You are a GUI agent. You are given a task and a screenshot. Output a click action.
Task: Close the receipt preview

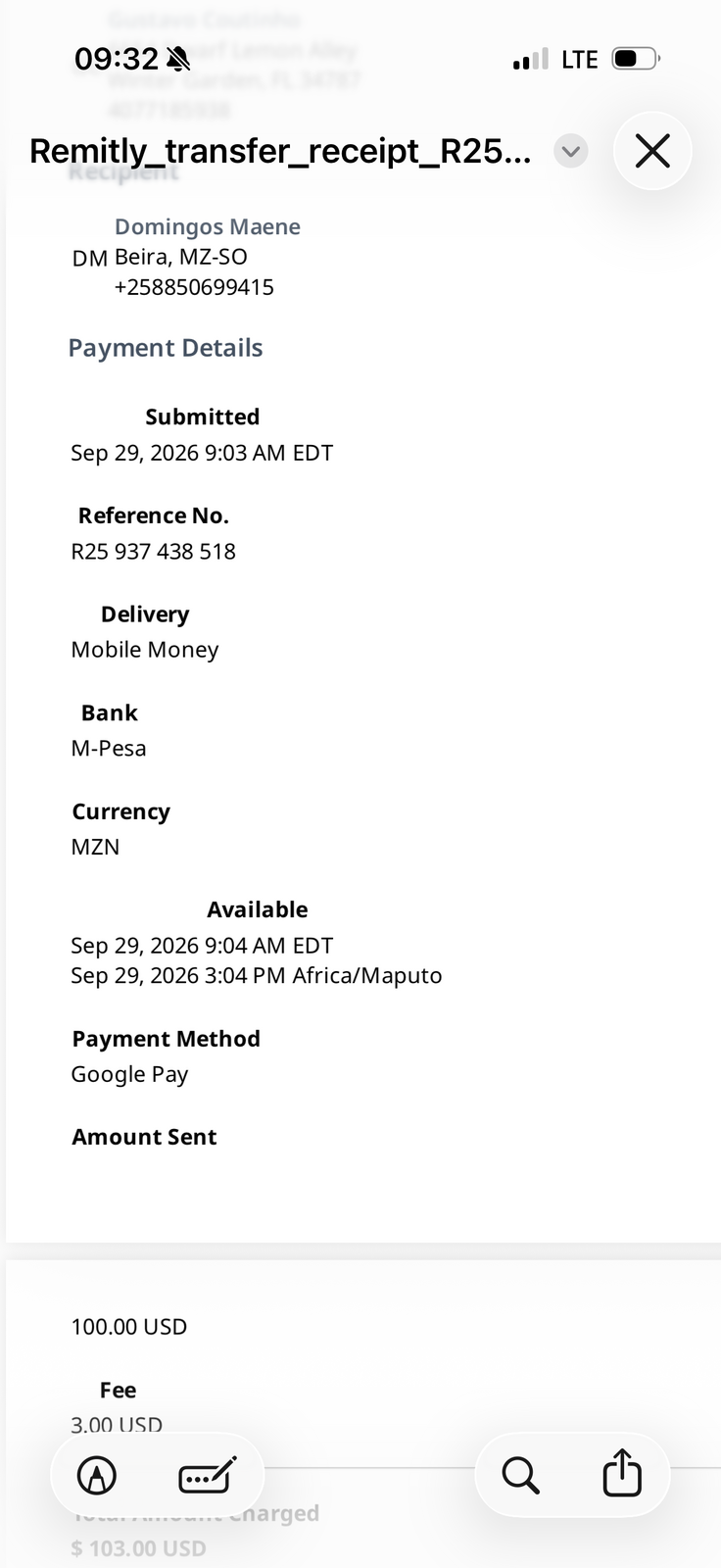point(652,151)
